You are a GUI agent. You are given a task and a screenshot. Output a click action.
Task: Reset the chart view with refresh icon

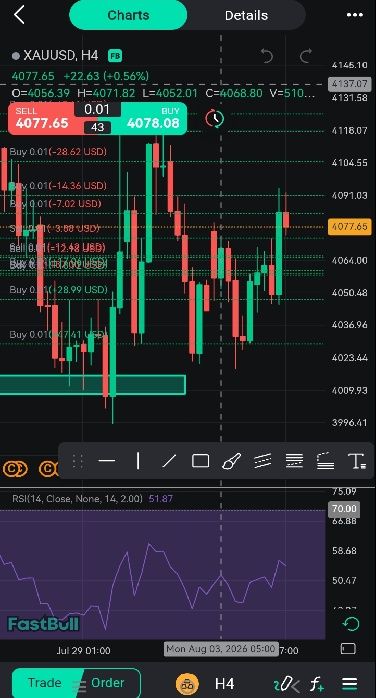351,624
